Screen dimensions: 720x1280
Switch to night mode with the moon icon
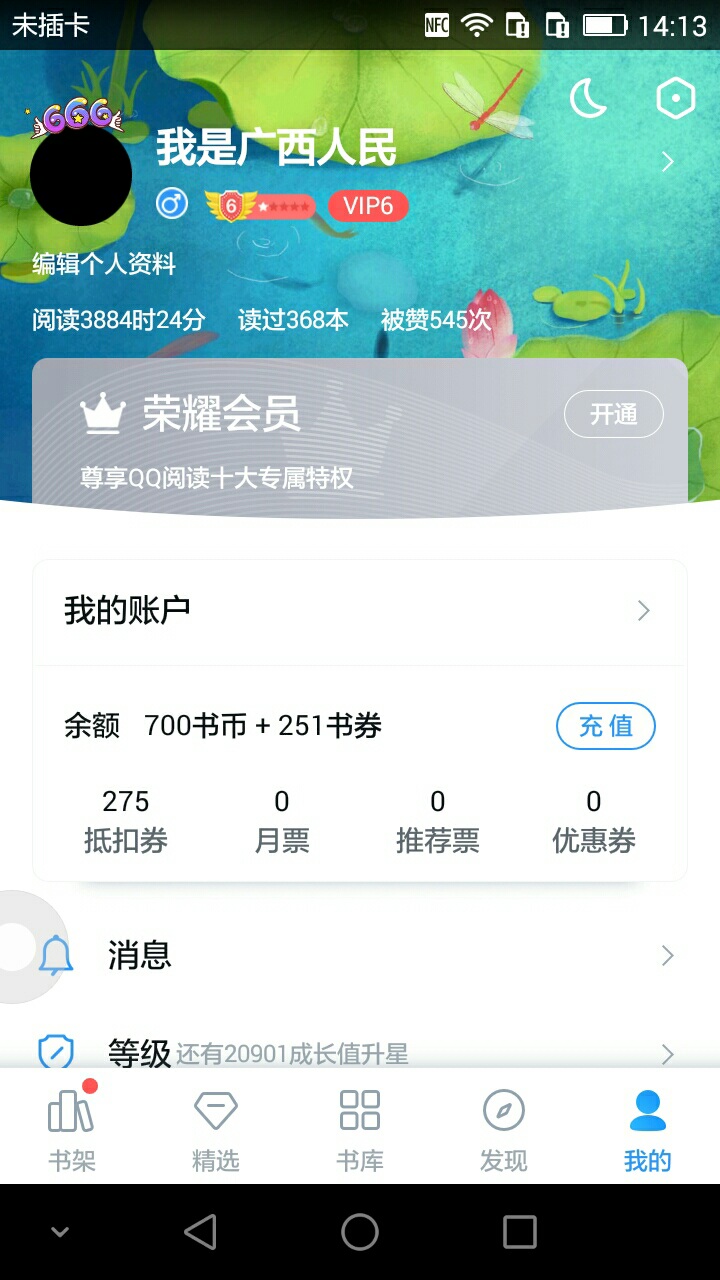click(588, 98)
